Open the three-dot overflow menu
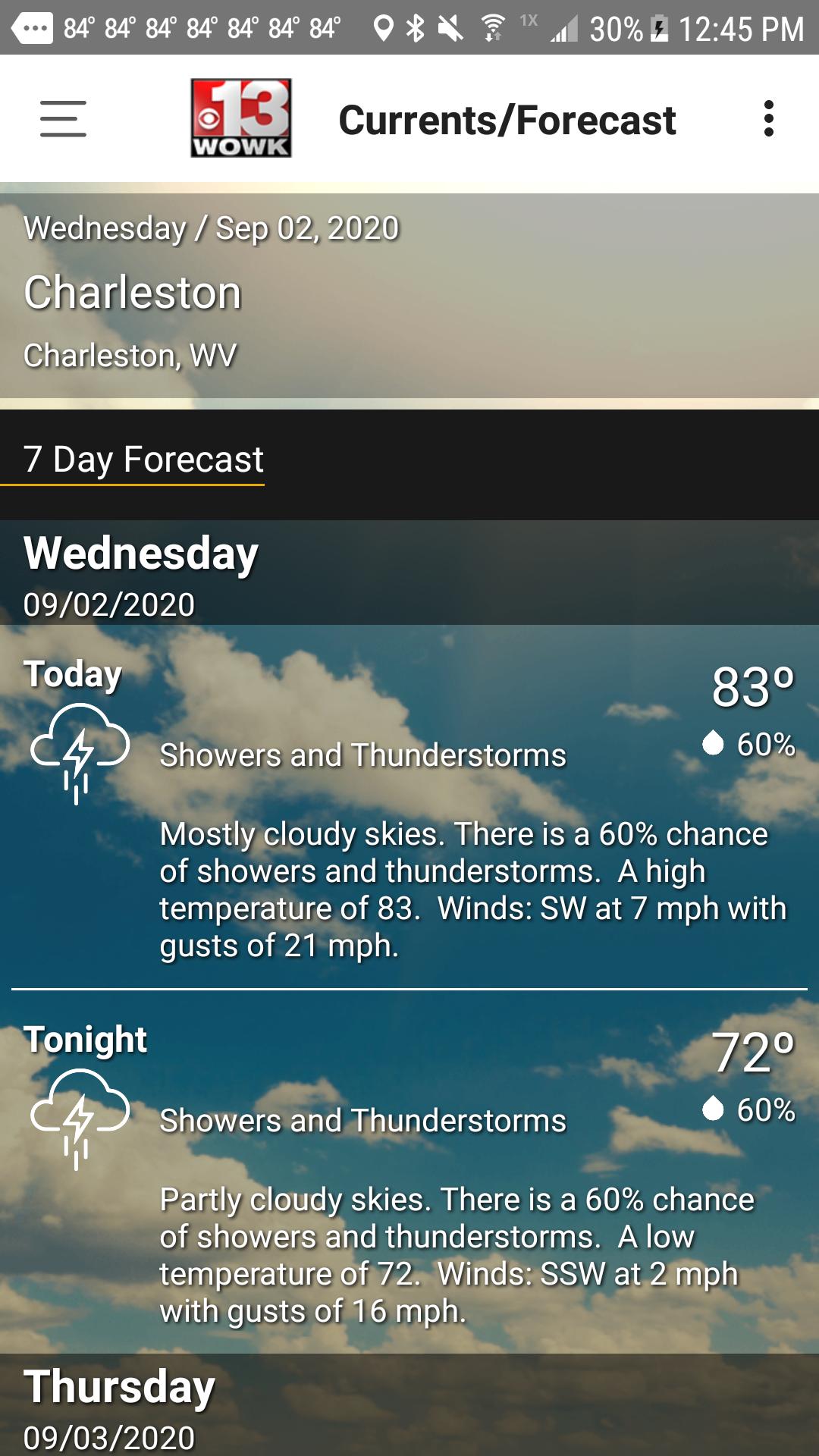819x1456 pixels. 768,119
